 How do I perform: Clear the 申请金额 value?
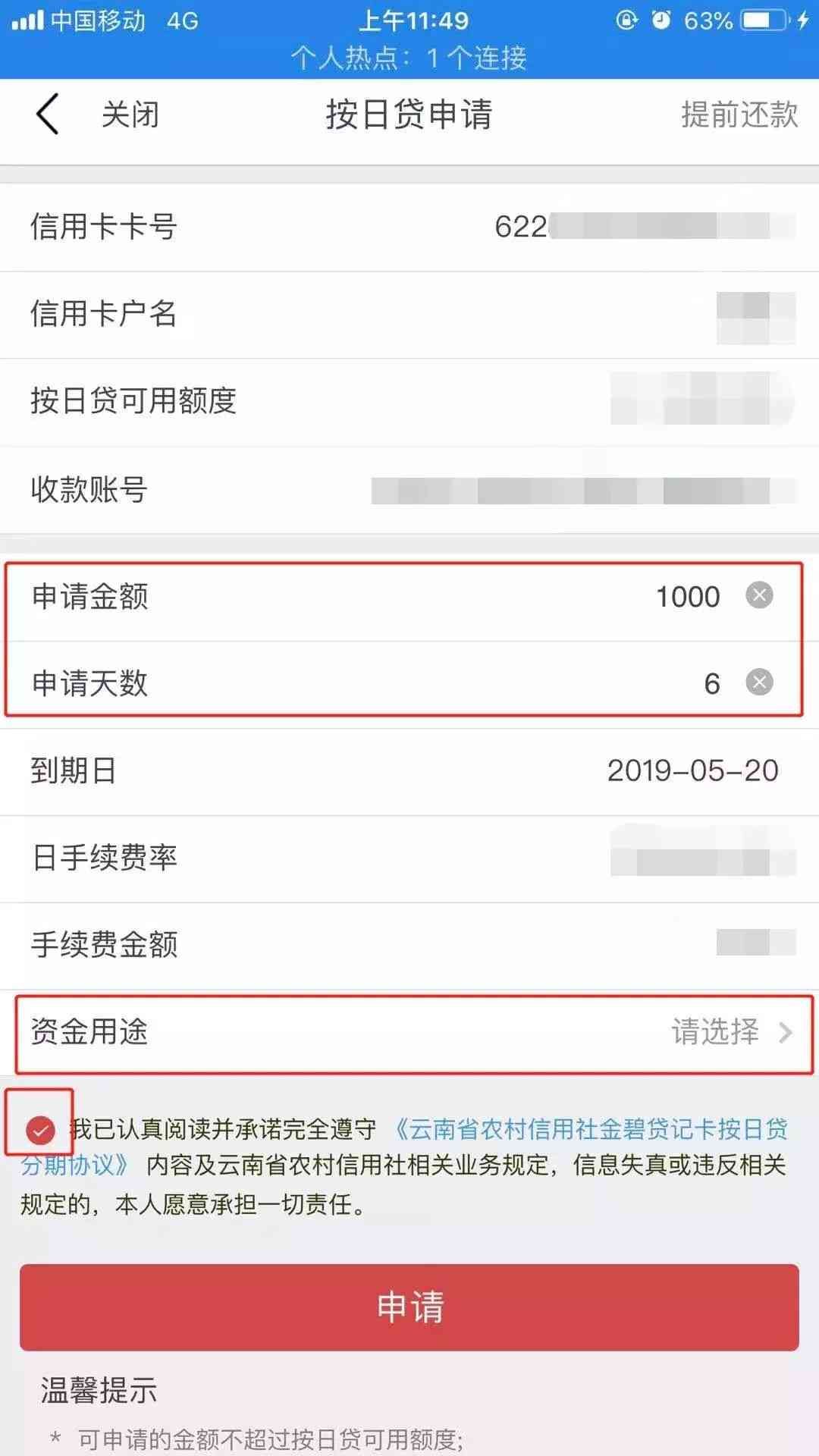759,595
